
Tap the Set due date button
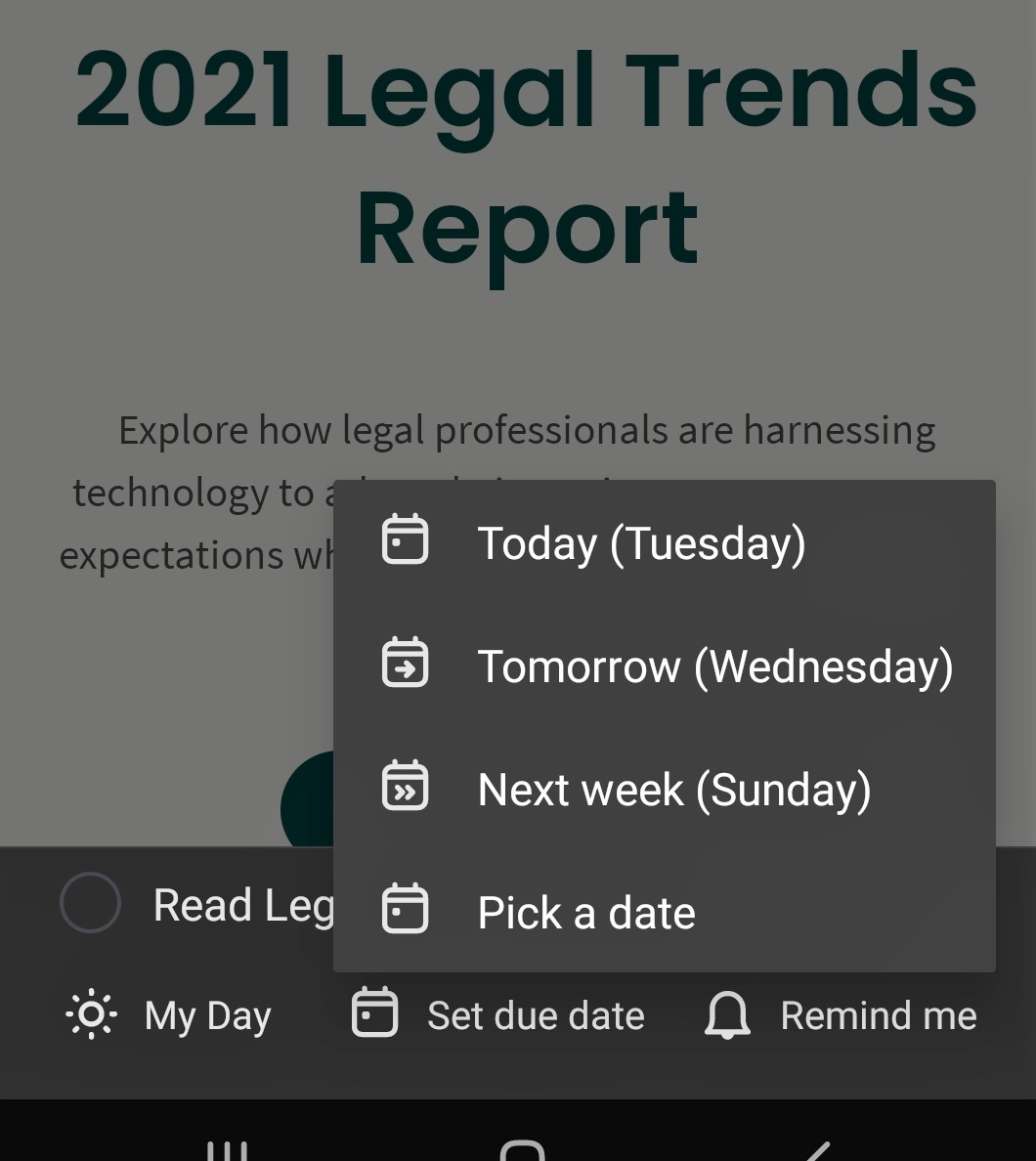tap(498, 1015)
